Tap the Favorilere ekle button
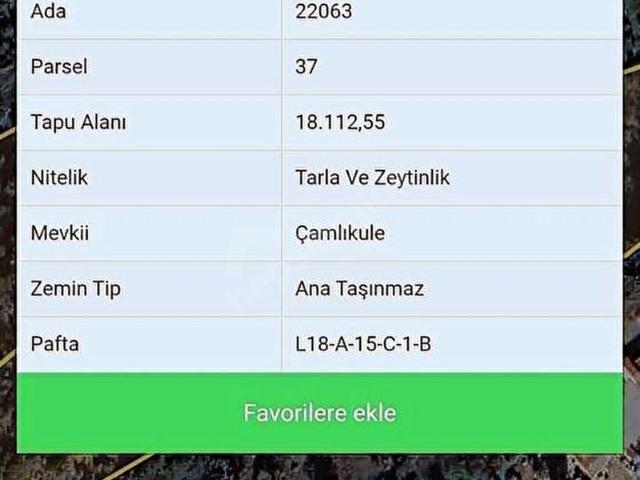 320,413
